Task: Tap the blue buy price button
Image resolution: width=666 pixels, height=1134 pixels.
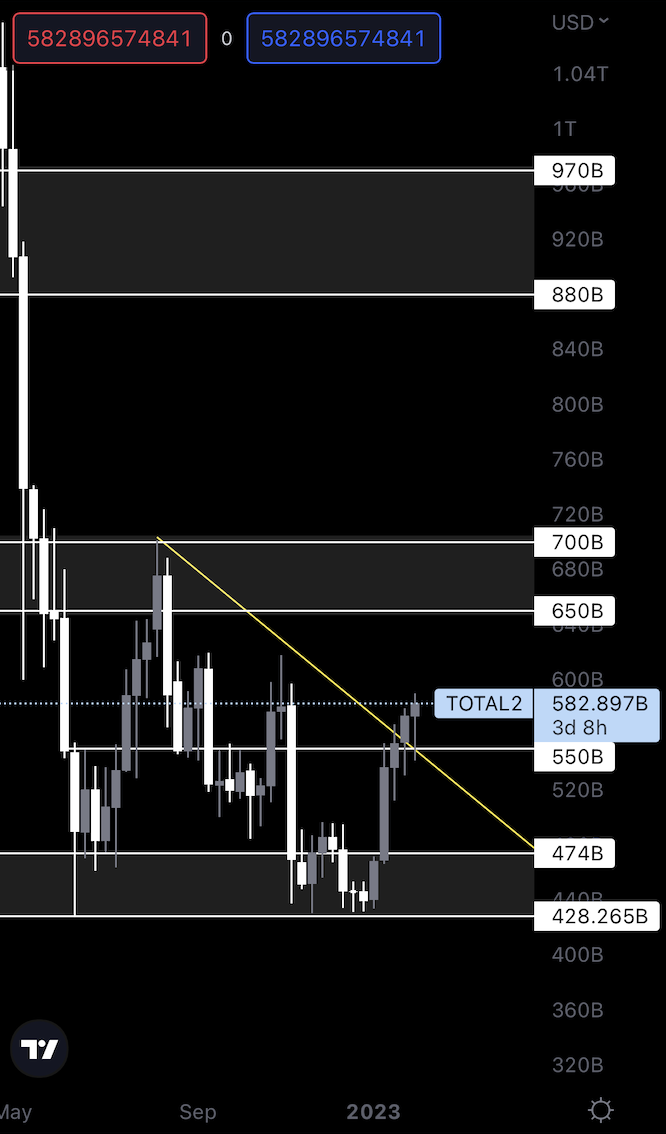Action: (343, 38)
